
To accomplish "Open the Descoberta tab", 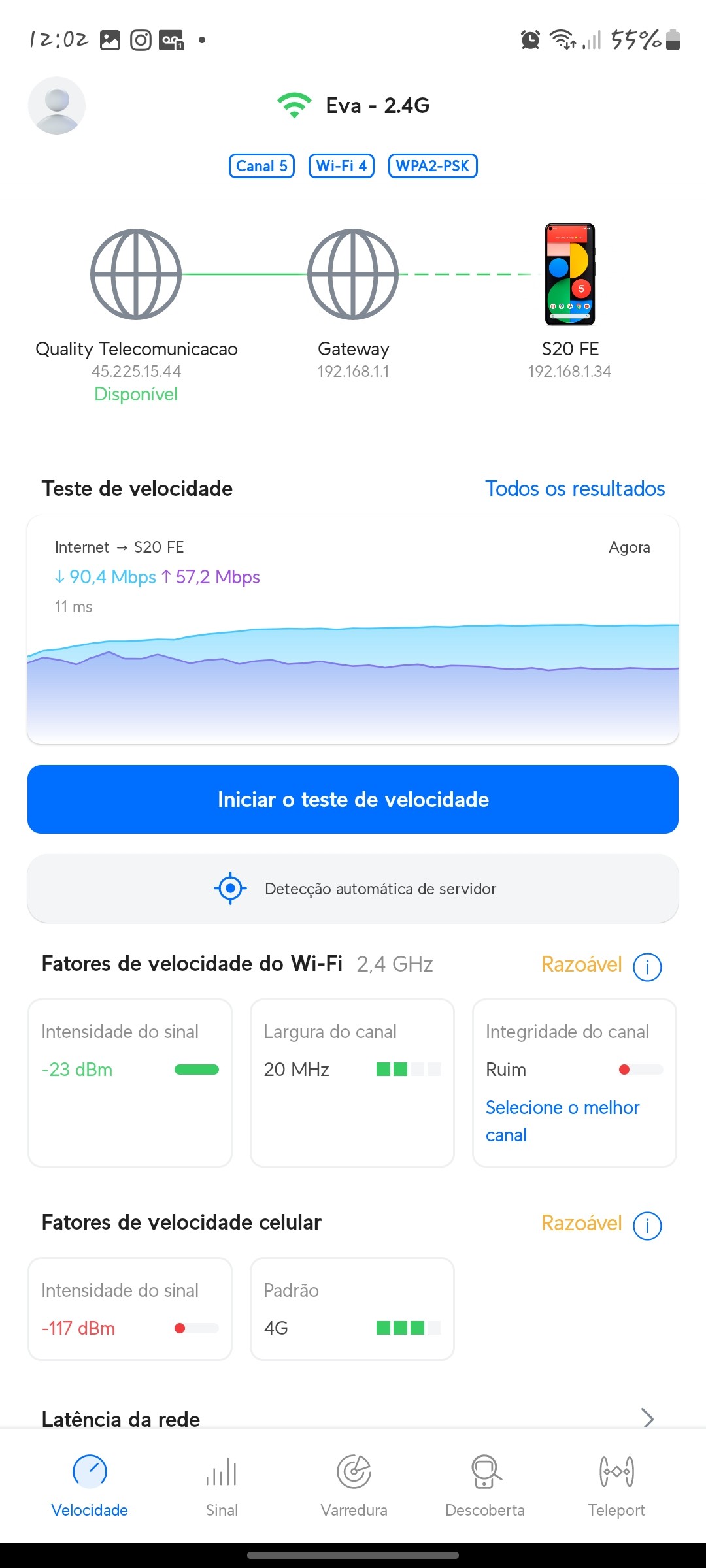I will tap(485, 1484).
